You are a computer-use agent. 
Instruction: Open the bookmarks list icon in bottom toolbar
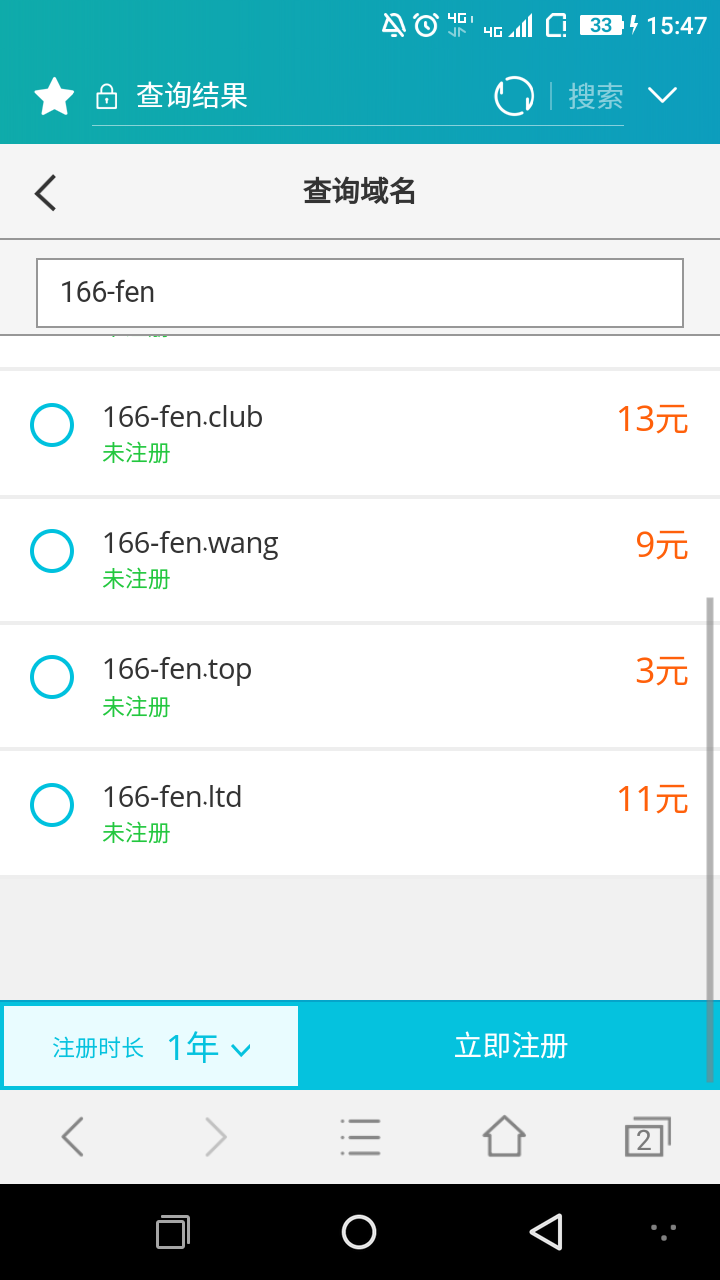point(360,1136)
